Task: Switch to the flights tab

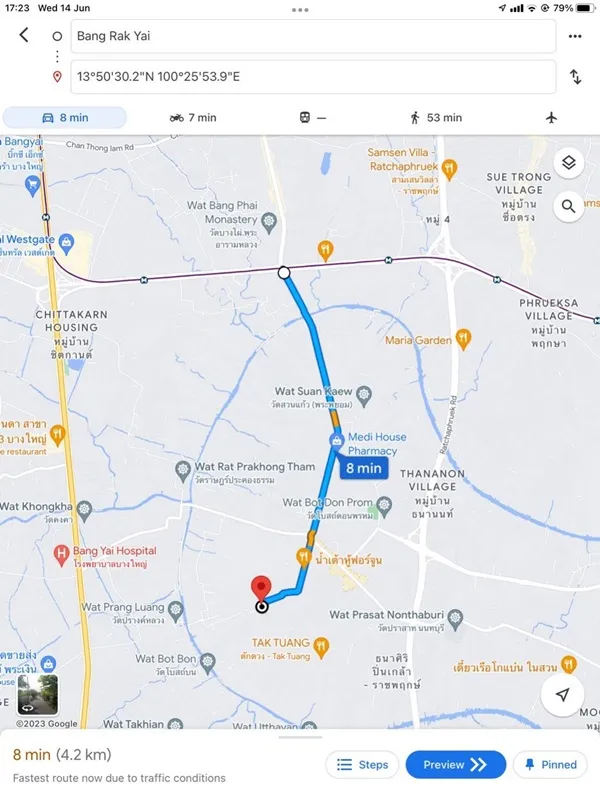Action: pyautogui.click(x=551, y=117)
